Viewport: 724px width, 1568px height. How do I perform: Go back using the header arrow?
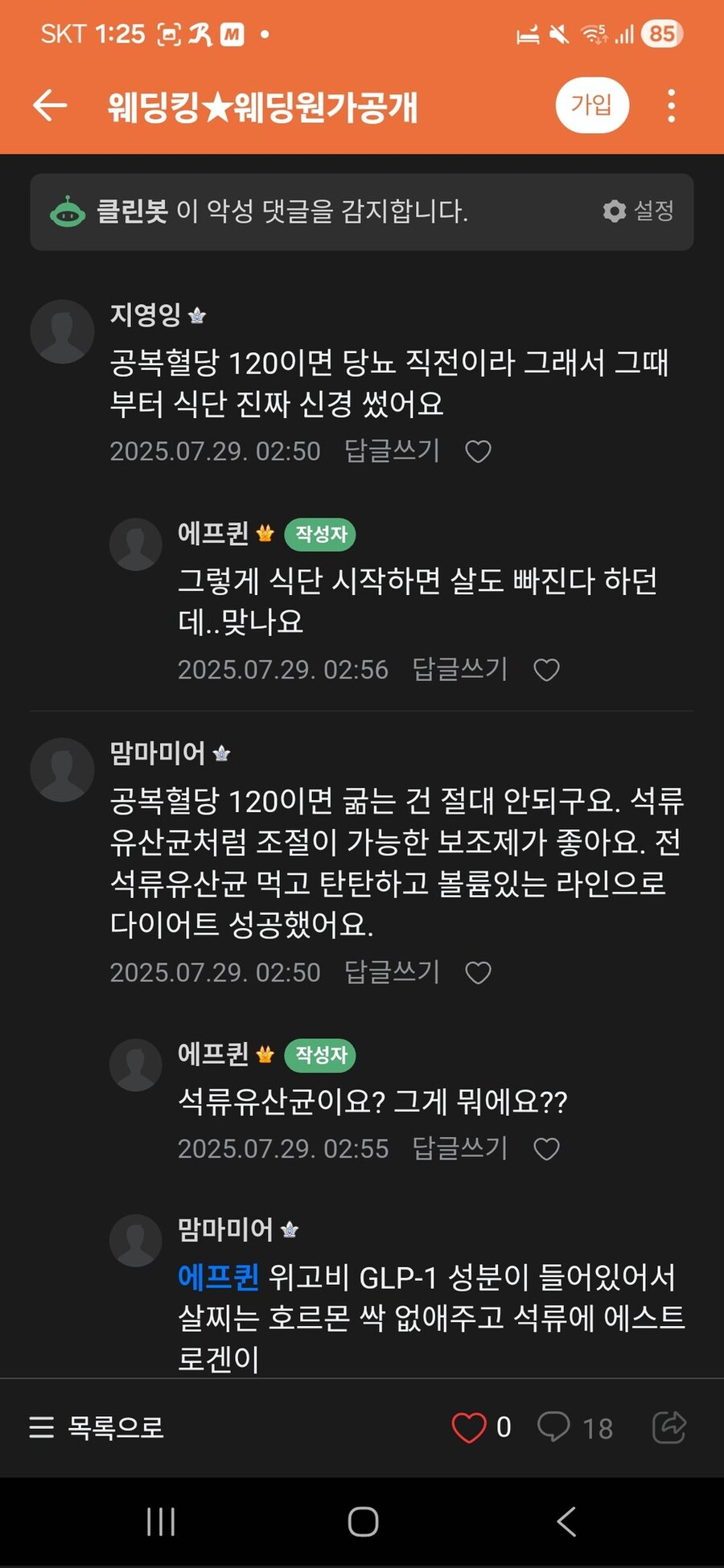(50, 105)
